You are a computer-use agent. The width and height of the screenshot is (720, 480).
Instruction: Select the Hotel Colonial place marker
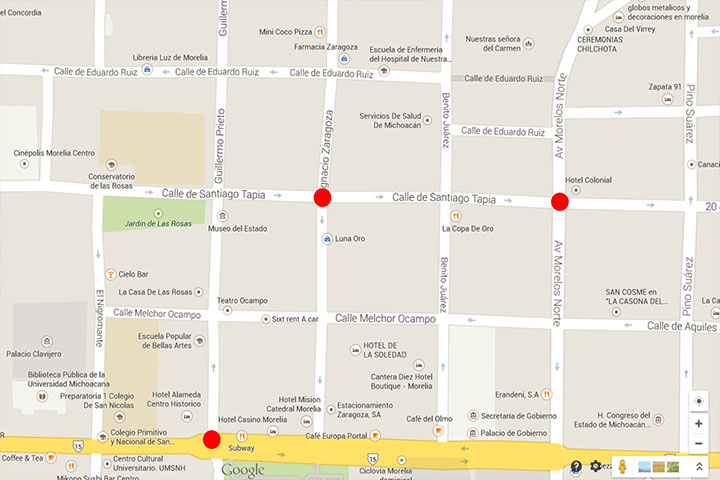pos(575,190)
